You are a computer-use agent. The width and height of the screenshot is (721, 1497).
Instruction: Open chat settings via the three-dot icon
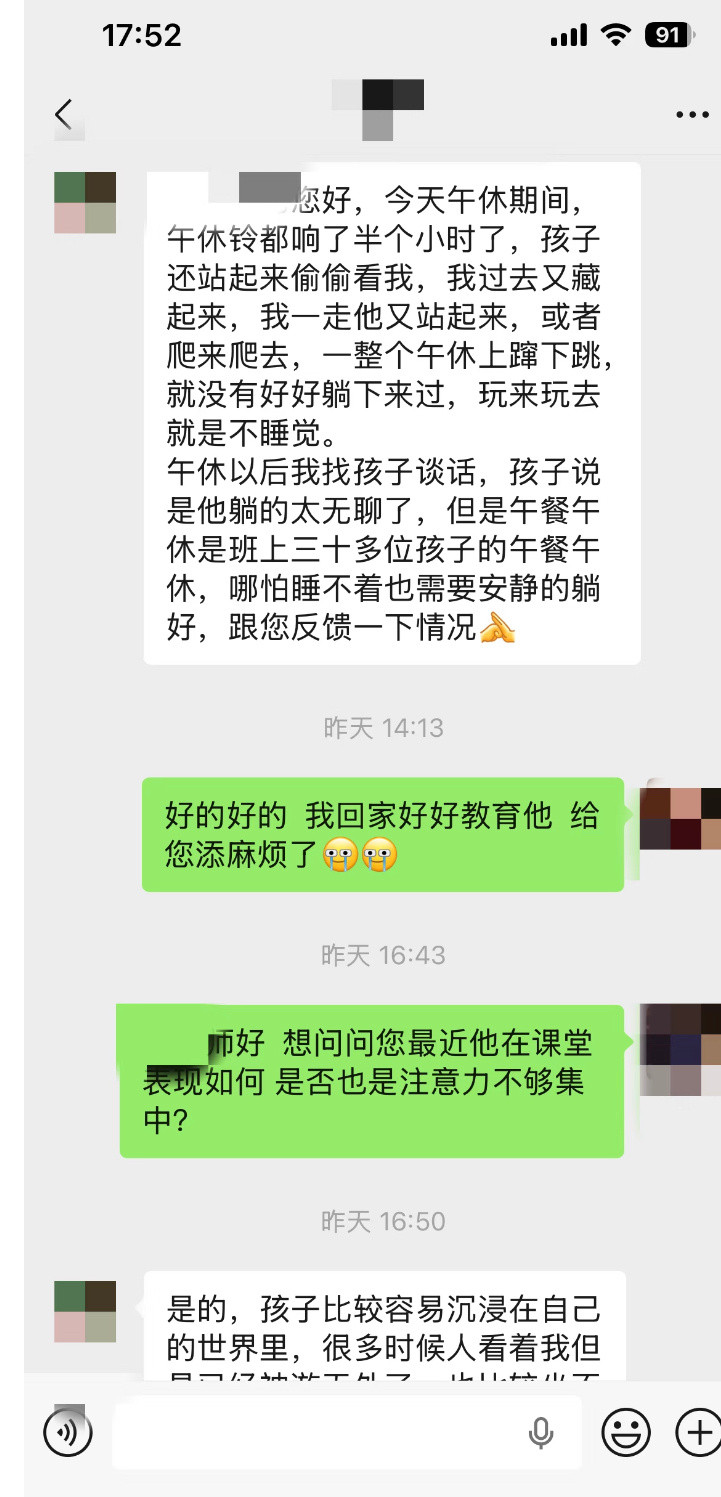(690, 114)
